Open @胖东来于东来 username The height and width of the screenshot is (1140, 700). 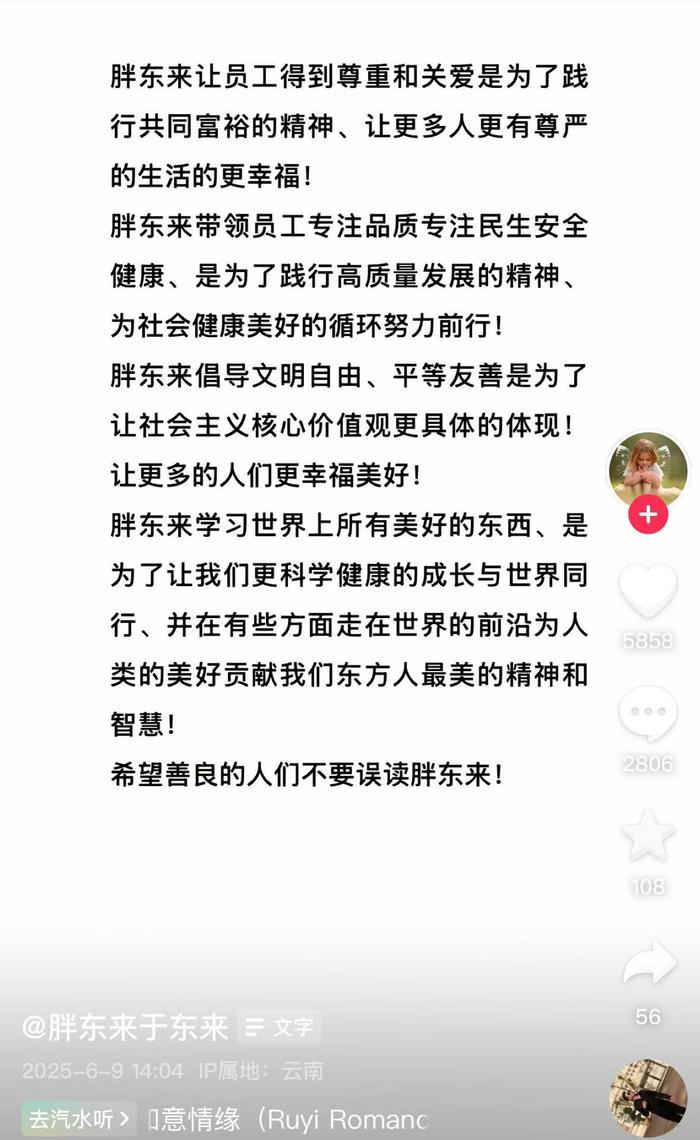coord(124,1027)
